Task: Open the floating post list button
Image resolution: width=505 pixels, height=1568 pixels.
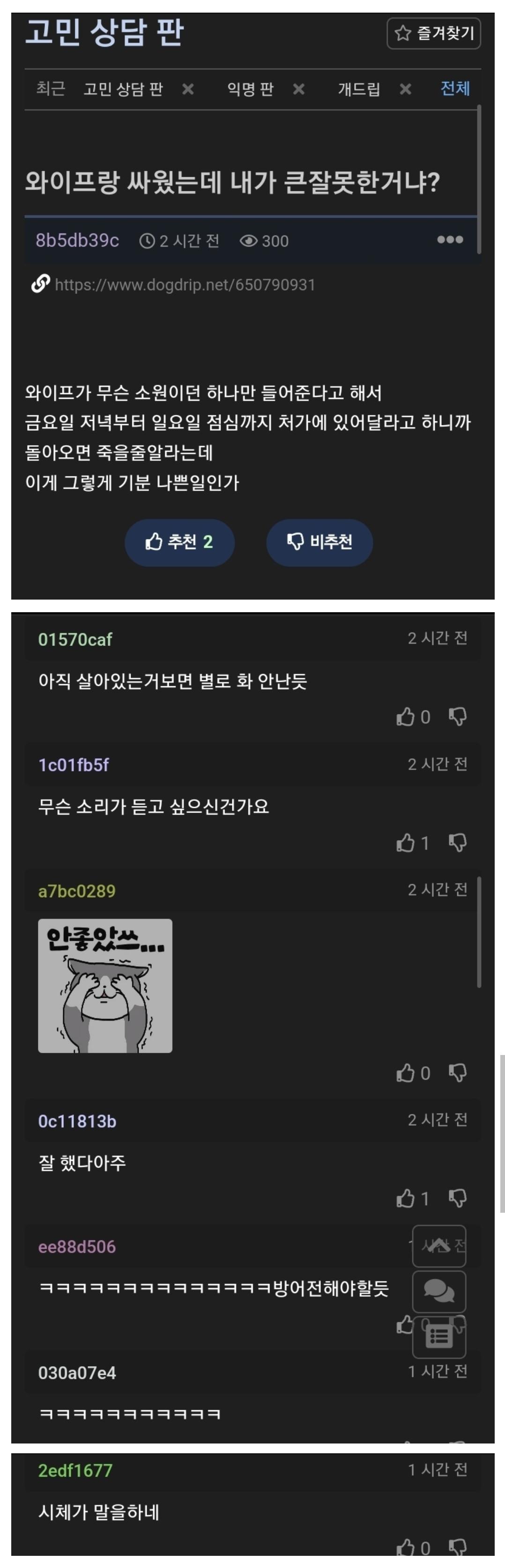Action: 438,1336
